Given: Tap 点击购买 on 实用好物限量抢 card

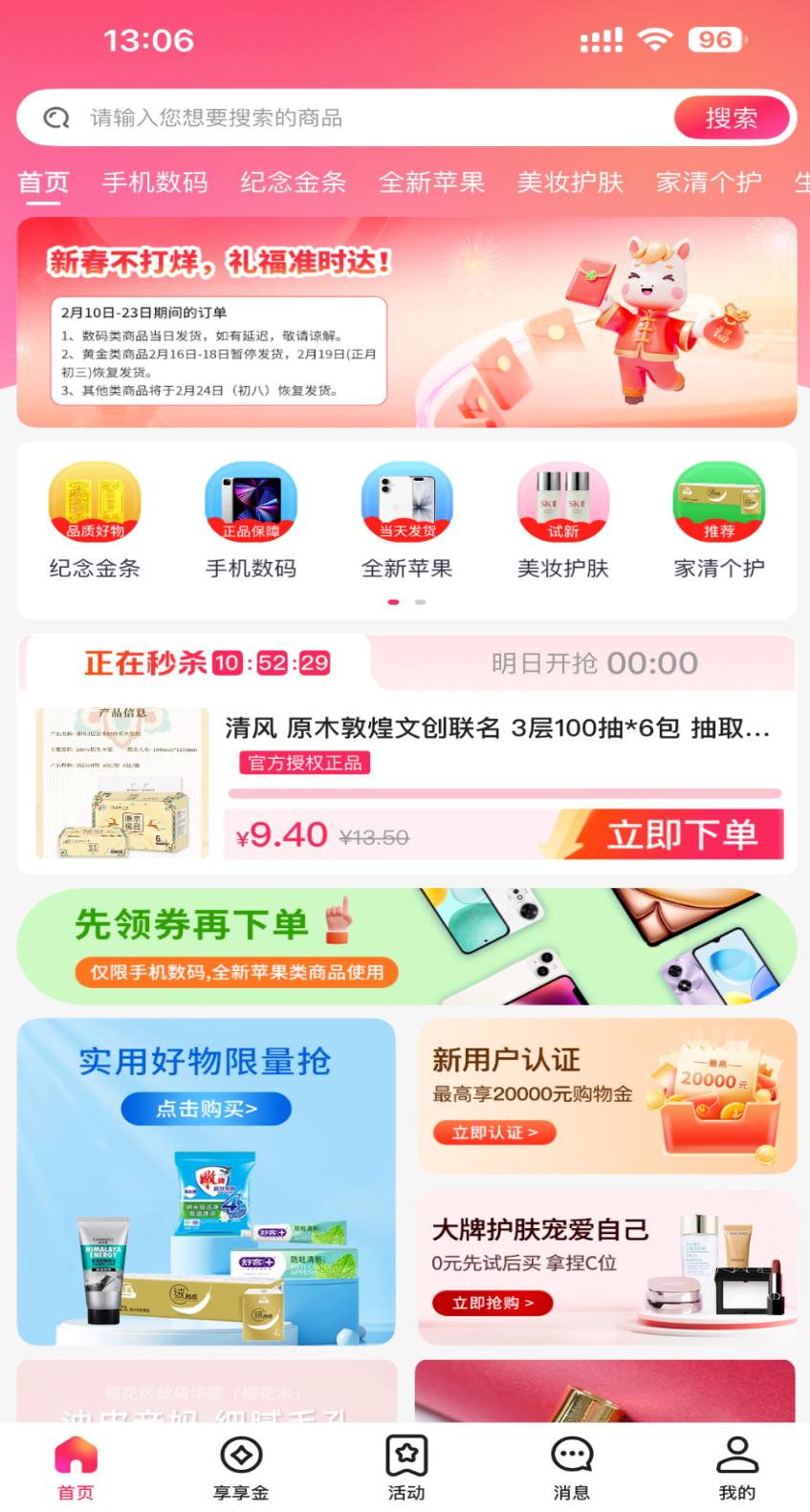Looking at the screenshot, I should pos(206,1109).
